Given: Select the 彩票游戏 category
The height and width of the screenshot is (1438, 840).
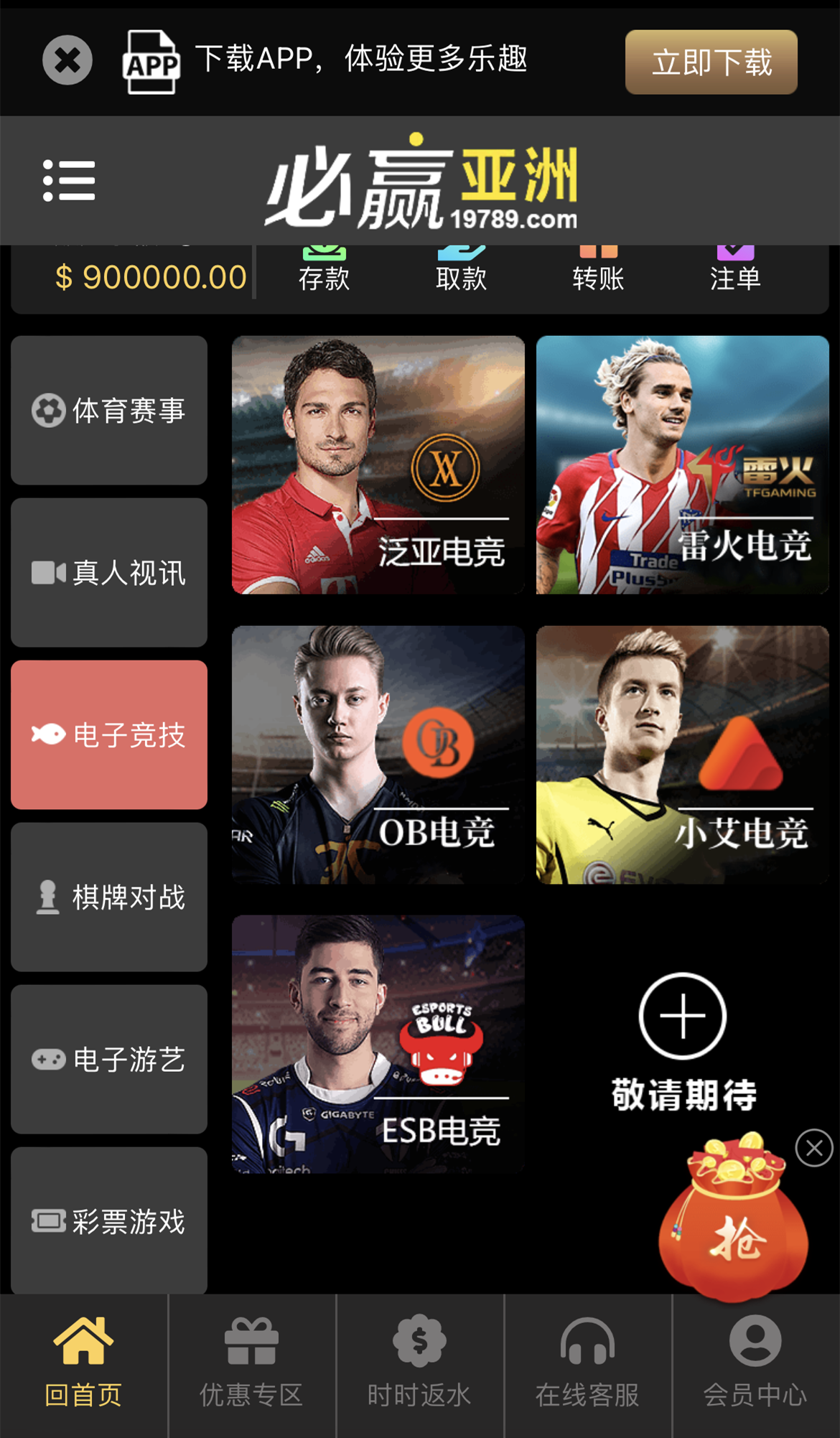Looking at the screenshot, I should pos(109,1221).
